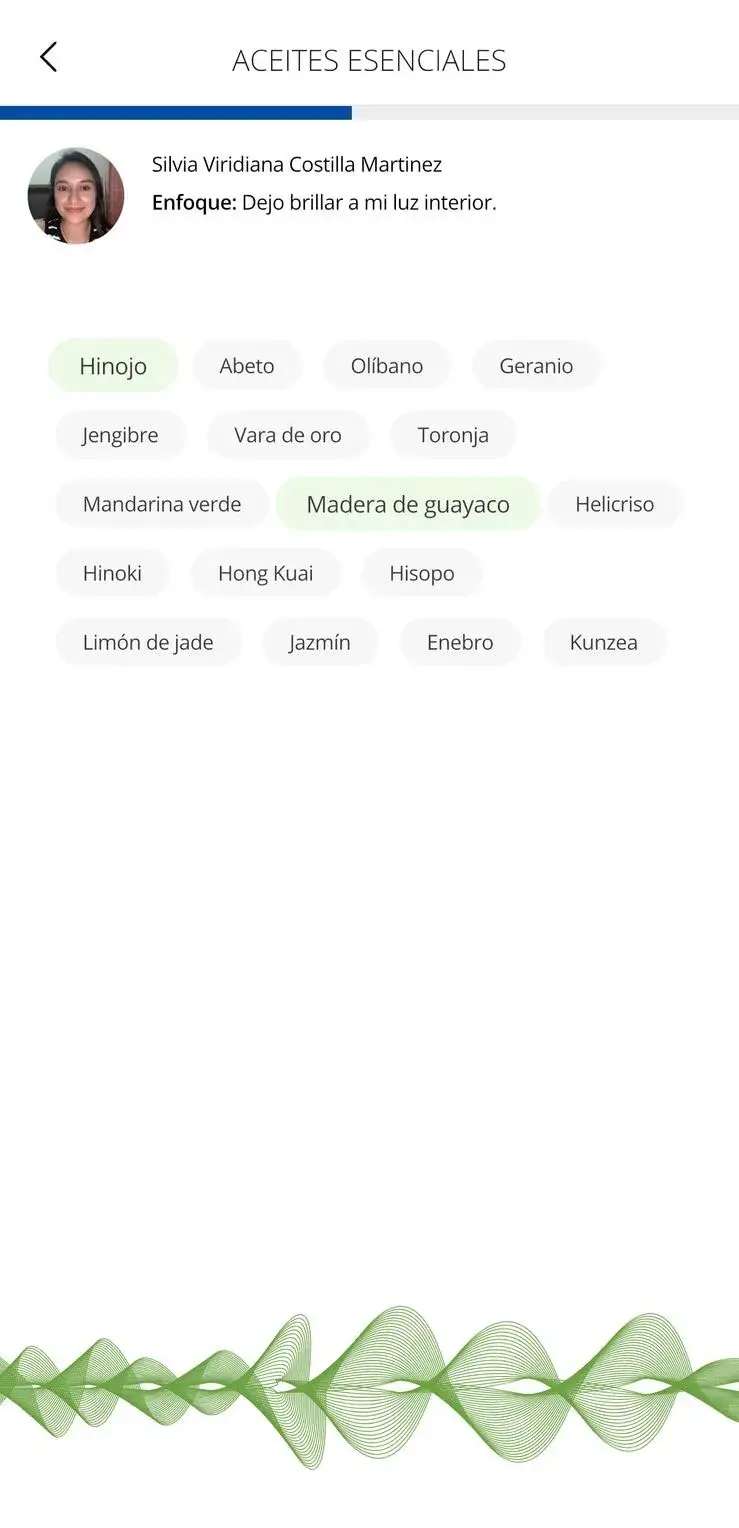The image size is (739, 1528).
Task: Pick the Limón de jade chip
Action: pos(148,642)
